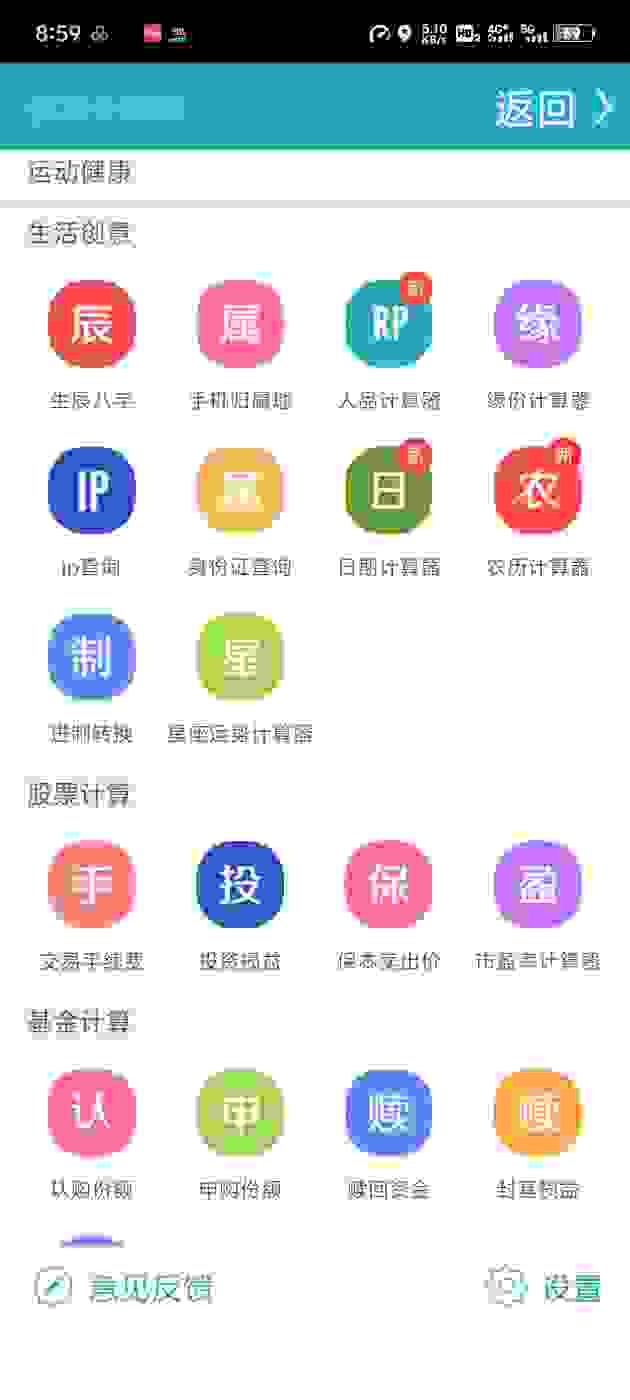
Task: Open 身份证查询
Action: tap(240, 491)
